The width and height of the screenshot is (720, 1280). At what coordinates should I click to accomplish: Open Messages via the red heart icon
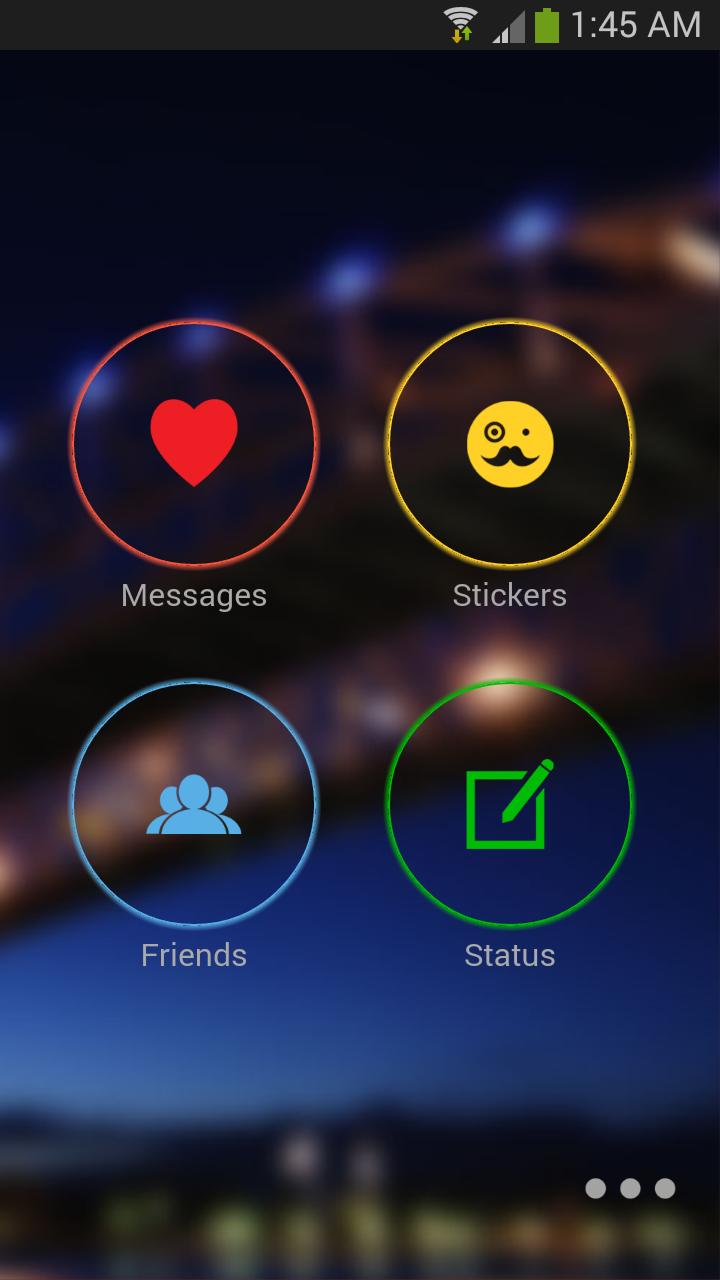click(x=193, y=440)
